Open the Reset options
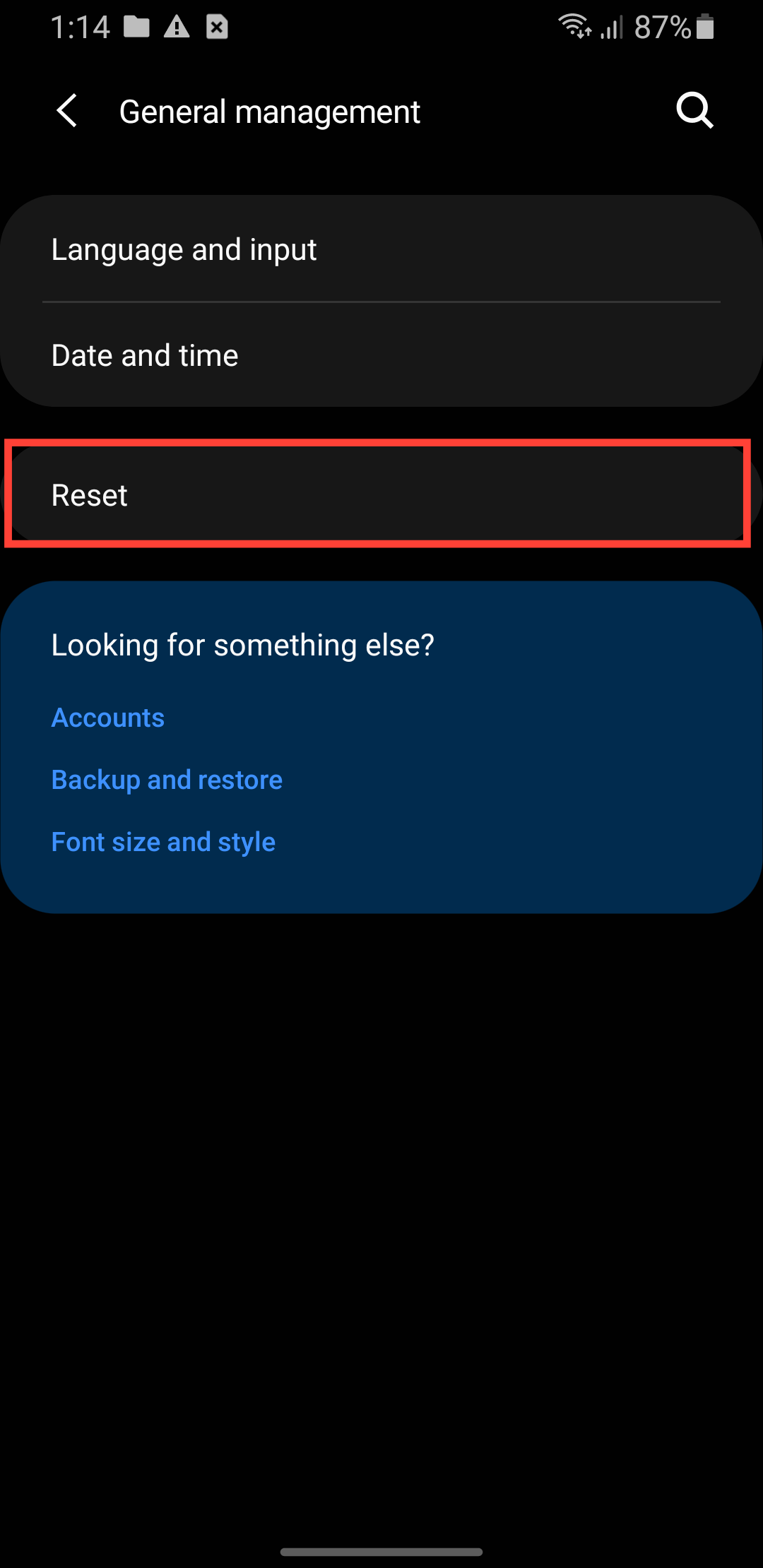Viewport: 763px width, 1568px height. 381,494
